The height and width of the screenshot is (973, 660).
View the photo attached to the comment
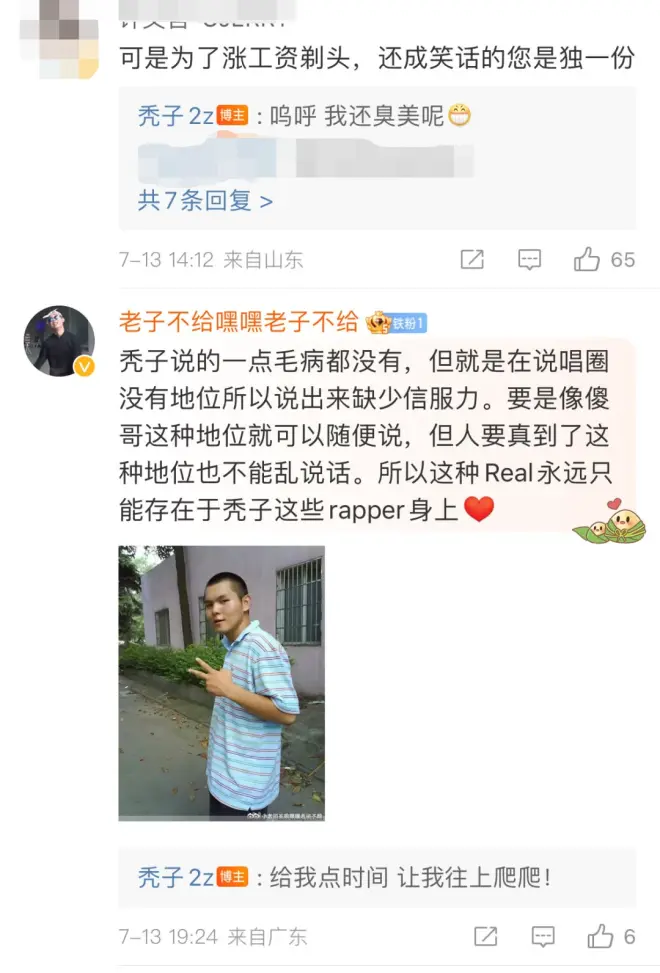pos(222,683)
